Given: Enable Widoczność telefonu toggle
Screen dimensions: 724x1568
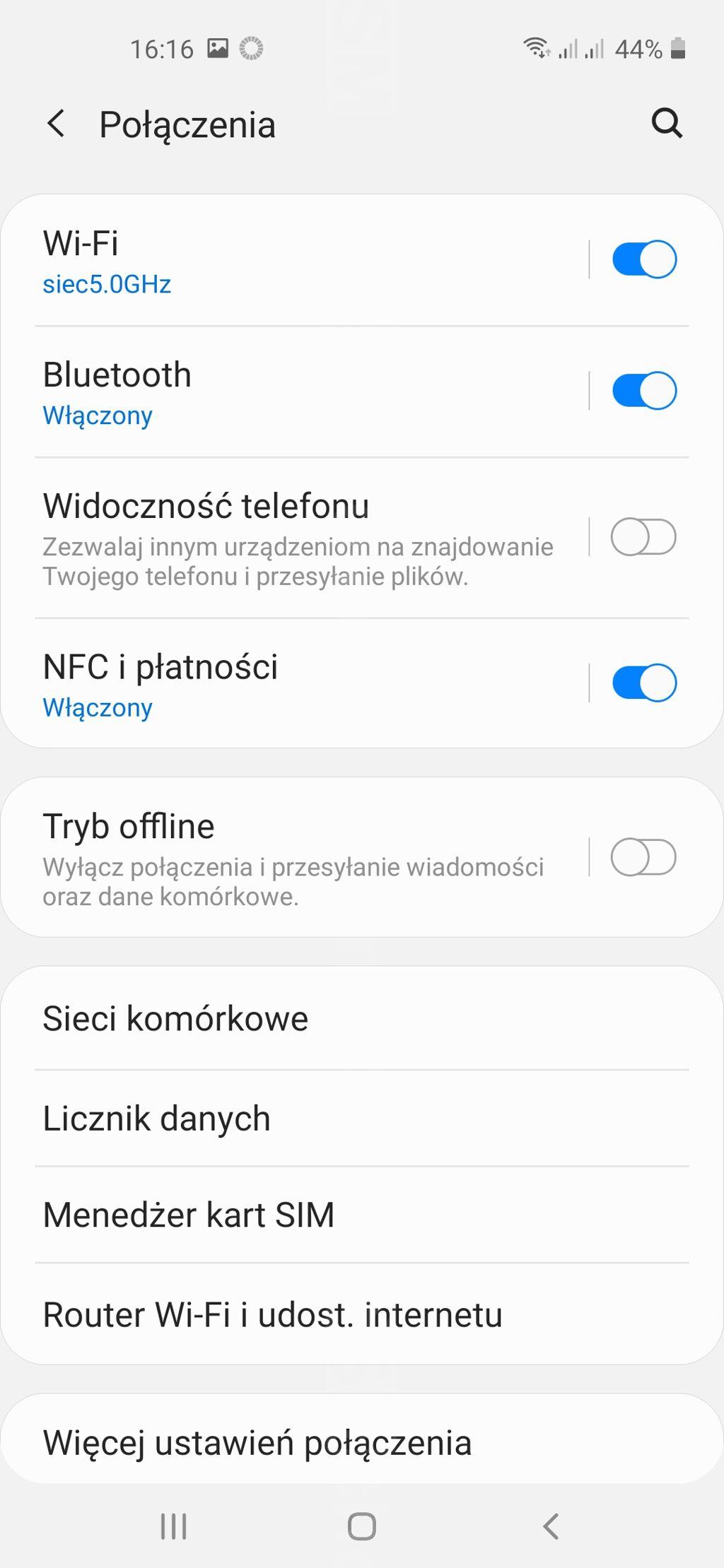Looking at the screenshot, I should (x=644, y=537).
